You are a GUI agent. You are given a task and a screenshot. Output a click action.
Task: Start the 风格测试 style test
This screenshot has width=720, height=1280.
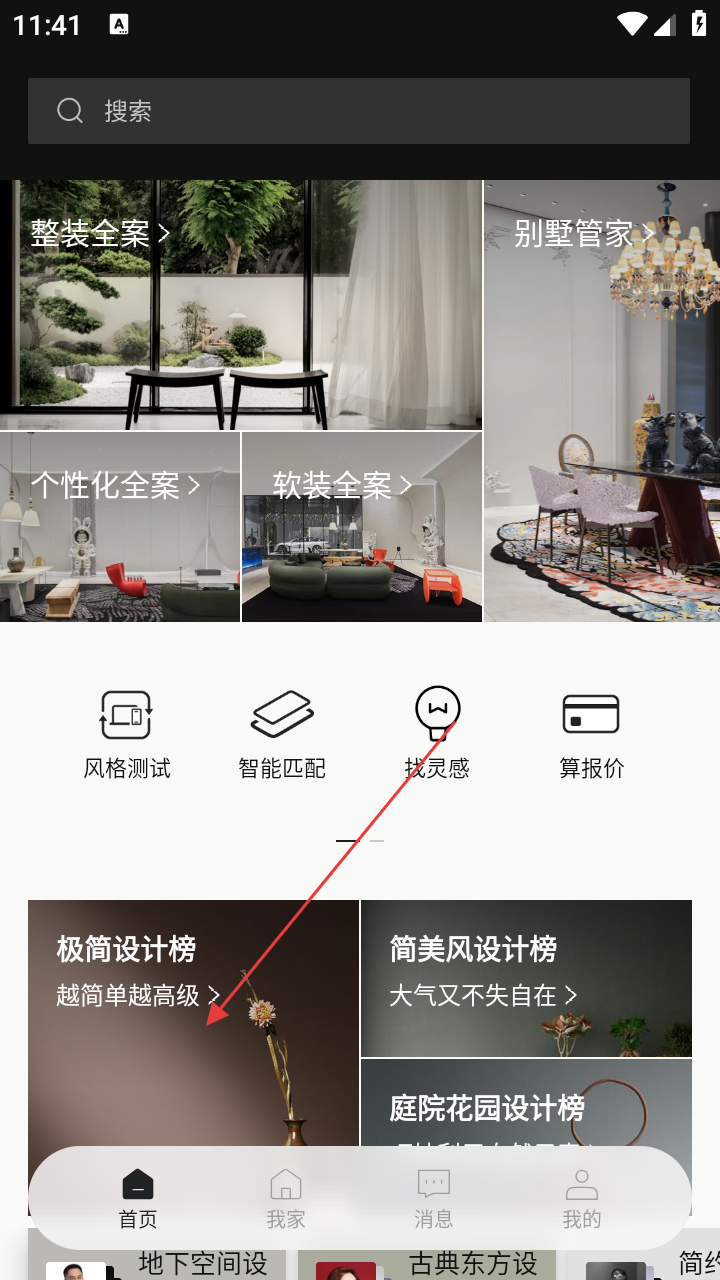click(127, 734)
